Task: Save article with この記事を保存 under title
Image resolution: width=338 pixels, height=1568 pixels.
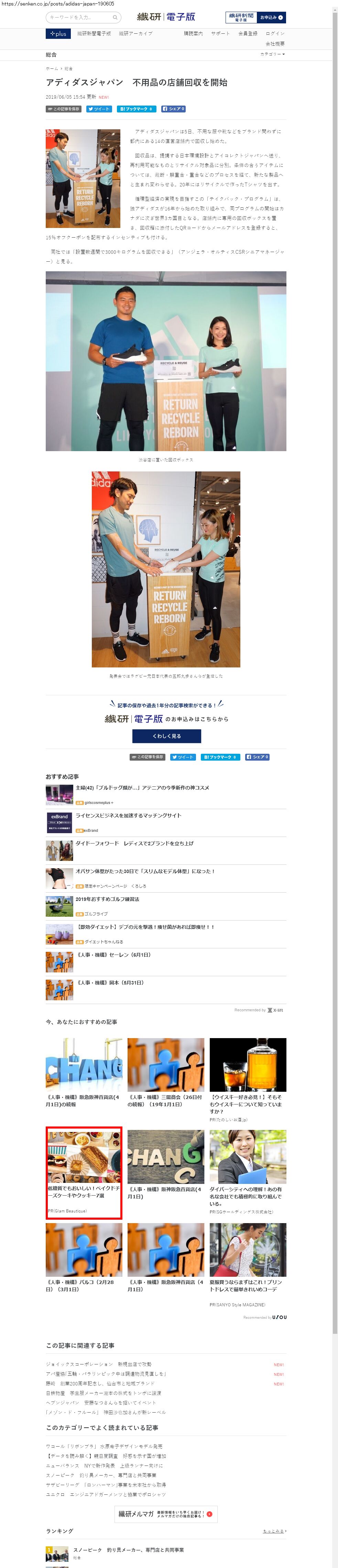Action: point(63,109)
